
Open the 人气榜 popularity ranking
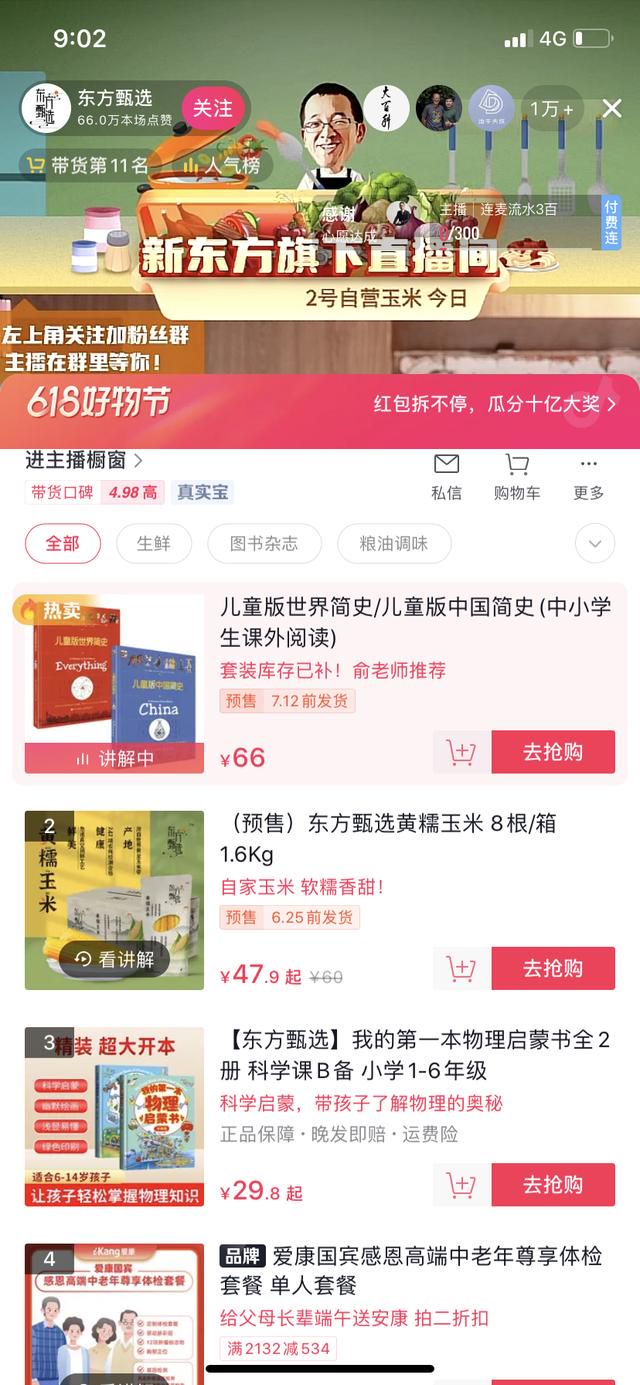coord(221,165)
